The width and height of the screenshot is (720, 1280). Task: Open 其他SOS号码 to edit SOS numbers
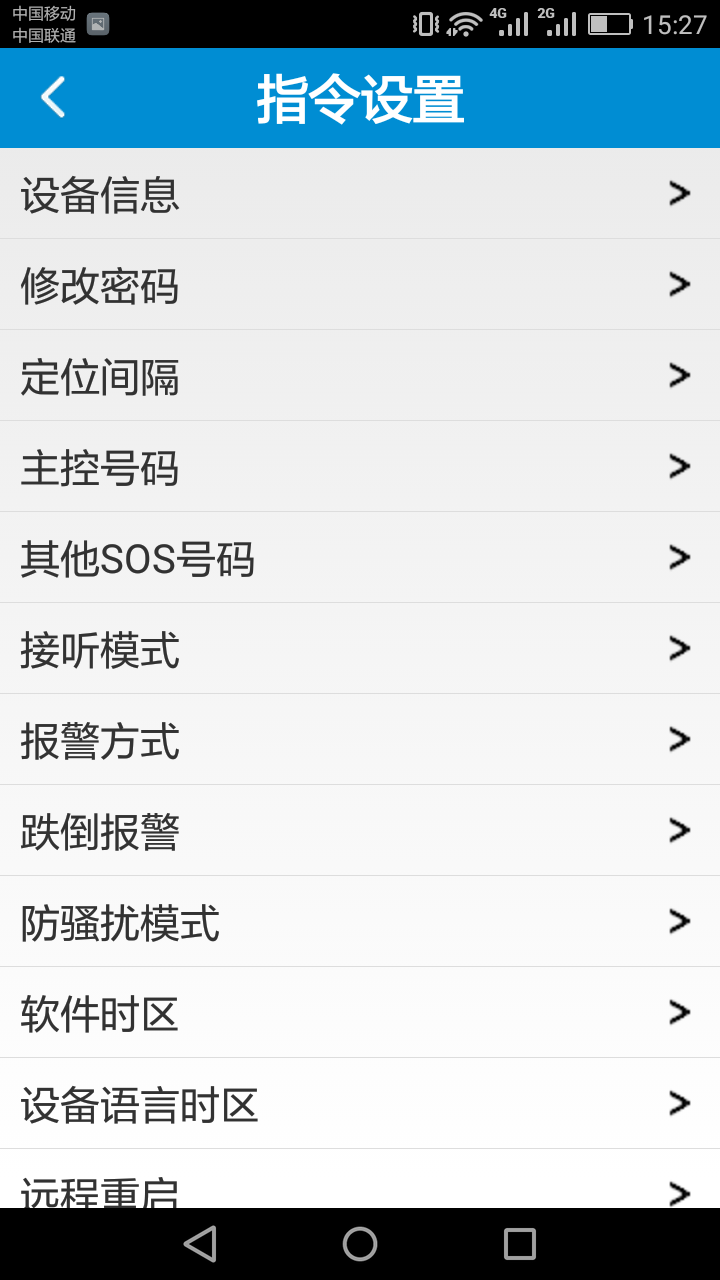coord(360,556)
